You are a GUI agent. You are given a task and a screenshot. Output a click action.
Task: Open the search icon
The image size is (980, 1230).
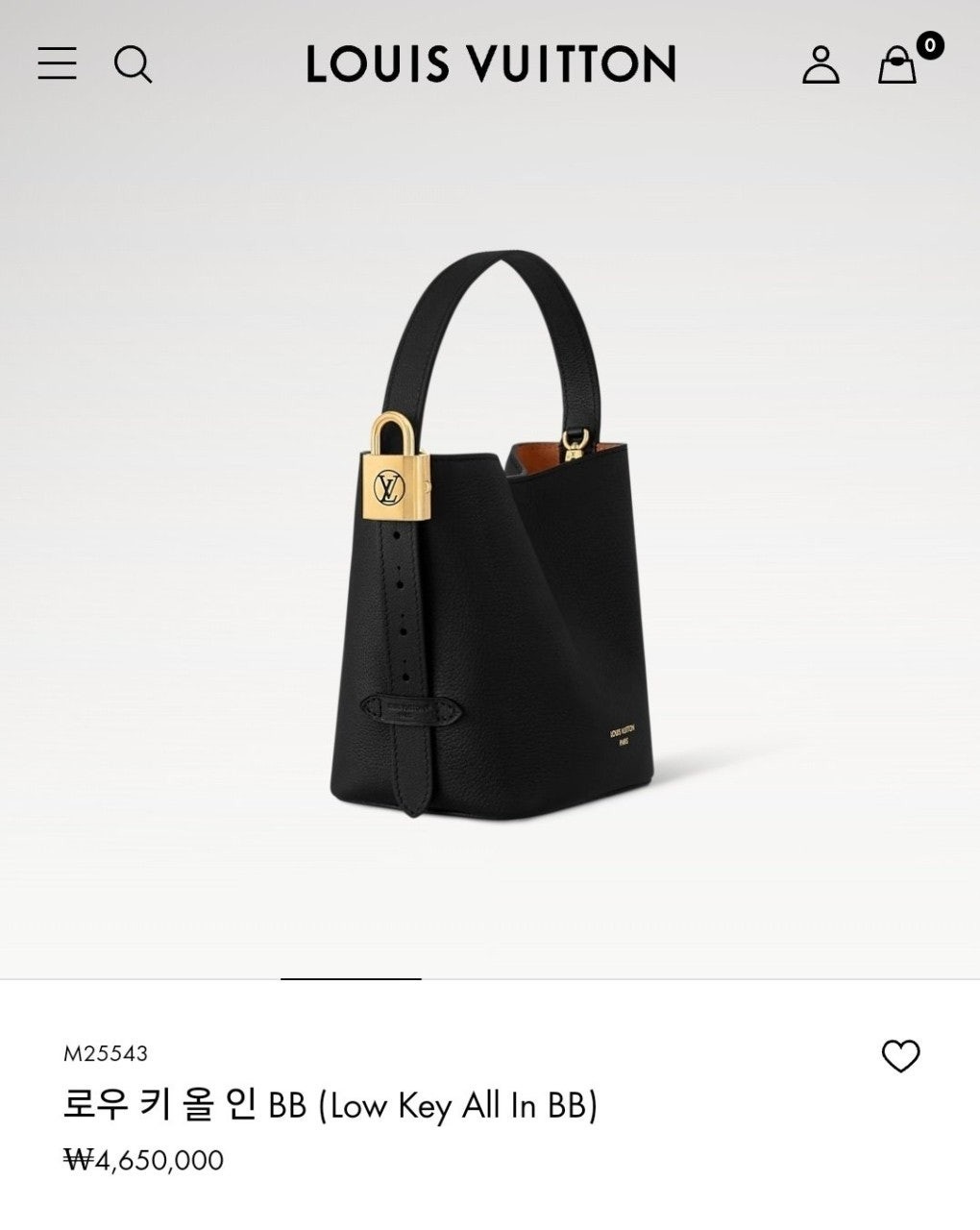click(x=133, y=64)
